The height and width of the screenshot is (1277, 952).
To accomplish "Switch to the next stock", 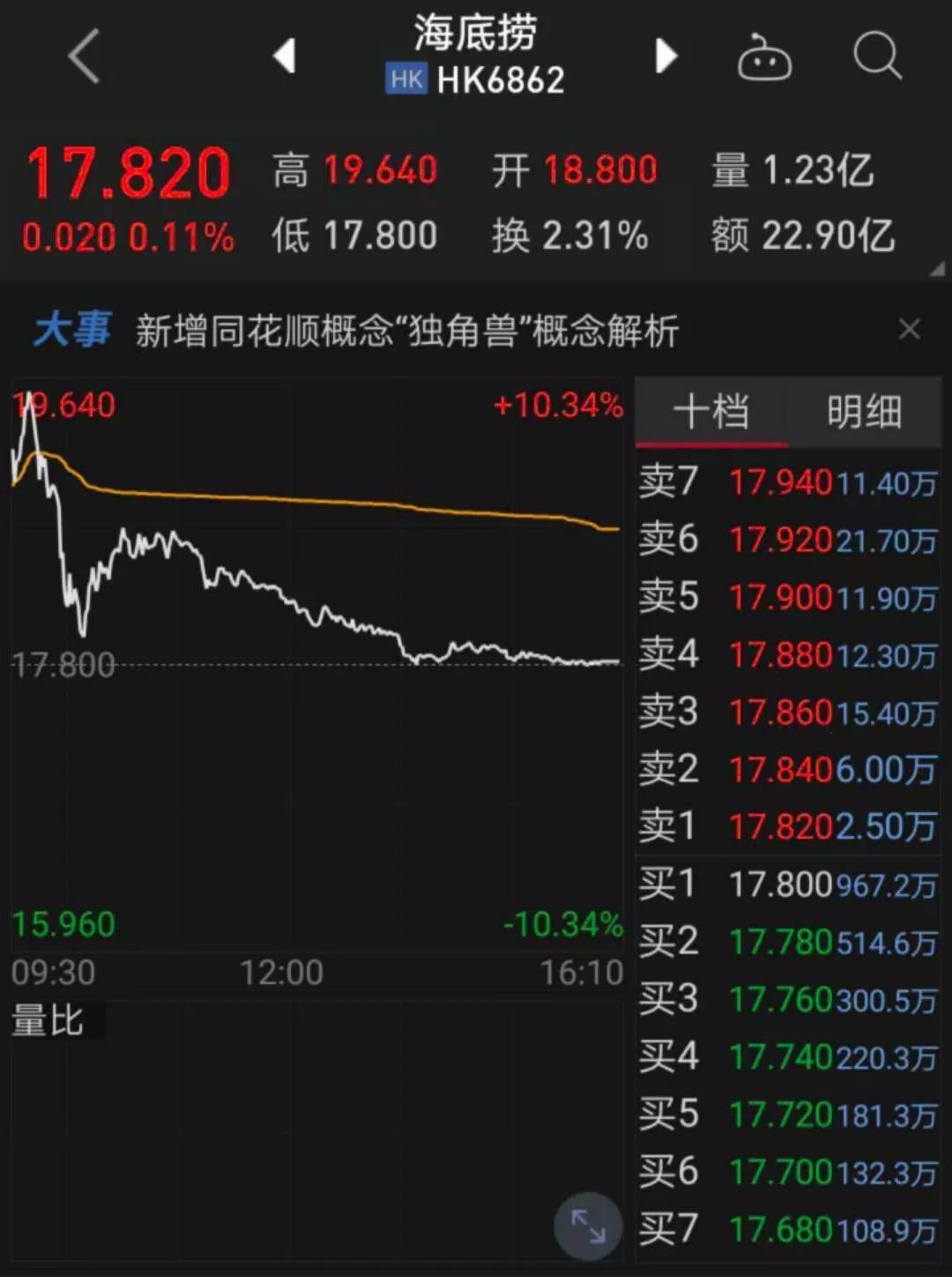I will tap(666, 56).
